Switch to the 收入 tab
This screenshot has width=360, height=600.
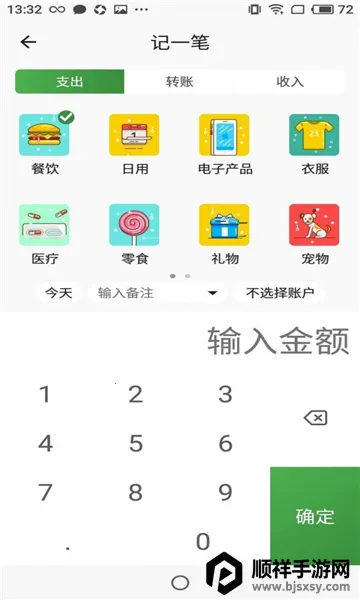(290, 82)
